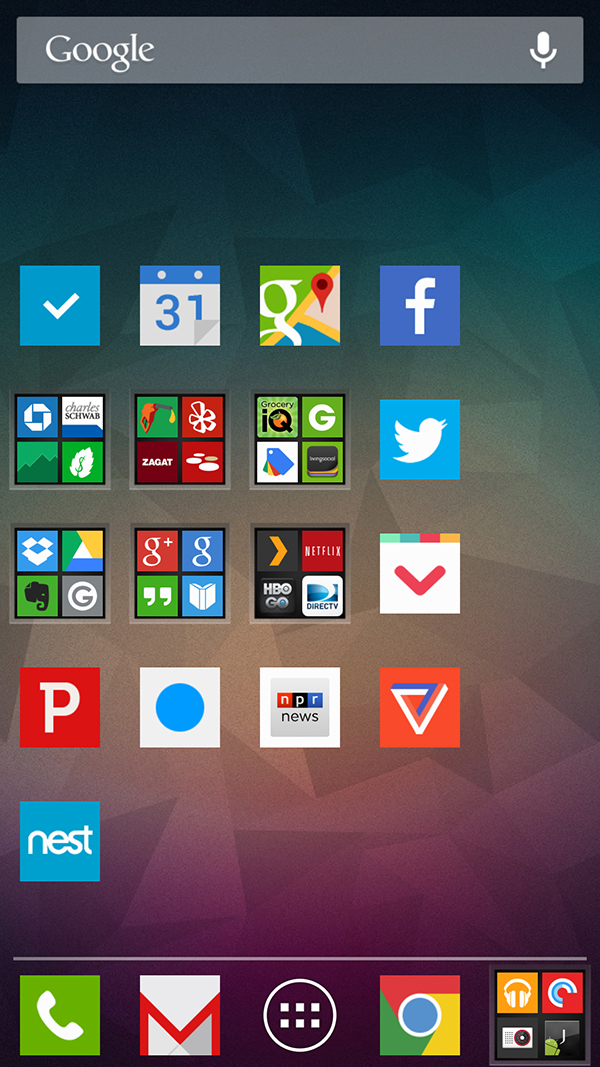The height and width of the screenshot is (1067, 600).
Task: Open the folder containing Zagat
Action: [x=180, y=440]
